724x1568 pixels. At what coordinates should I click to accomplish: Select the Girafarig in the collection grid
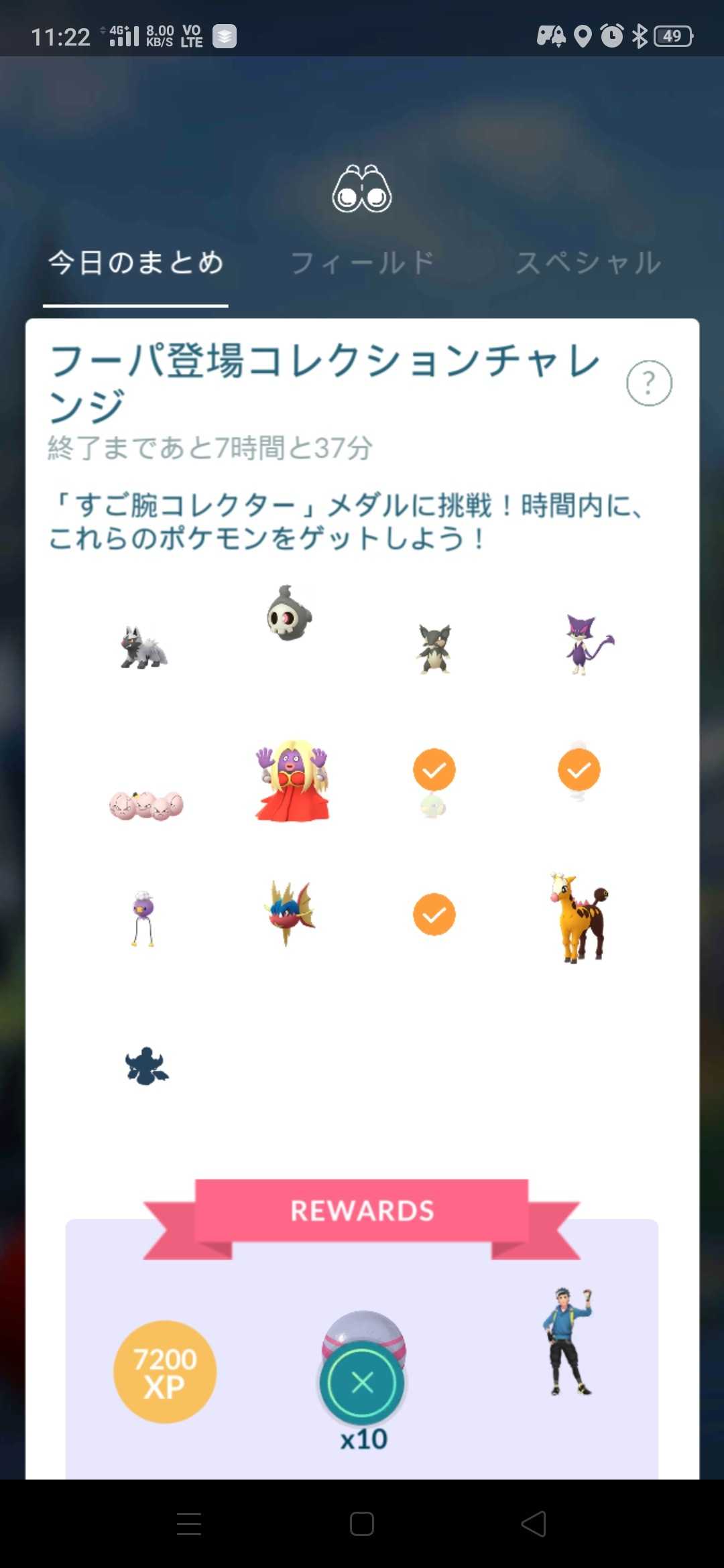click(580, 918)
